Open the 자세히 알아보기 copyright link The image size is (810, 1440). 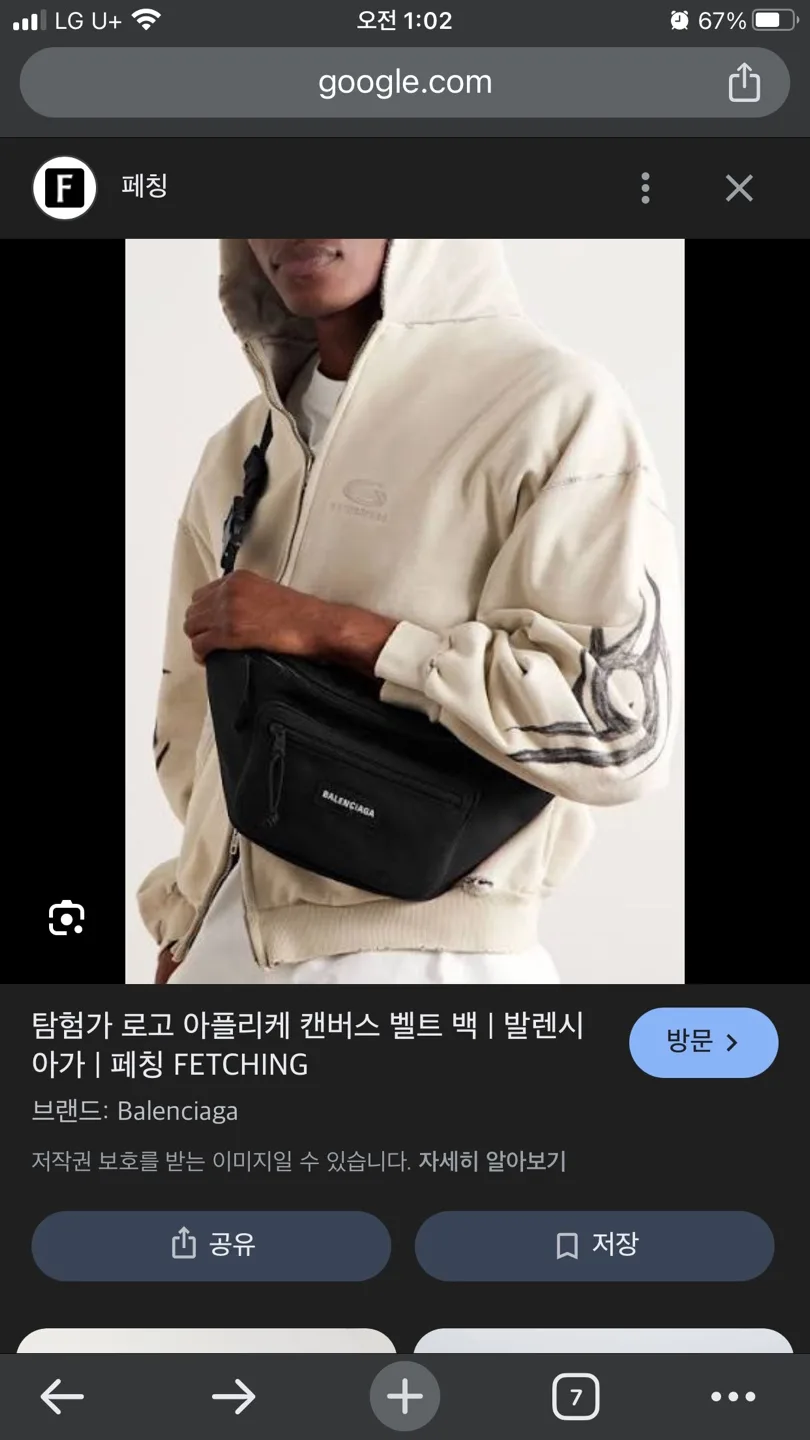492,1161
